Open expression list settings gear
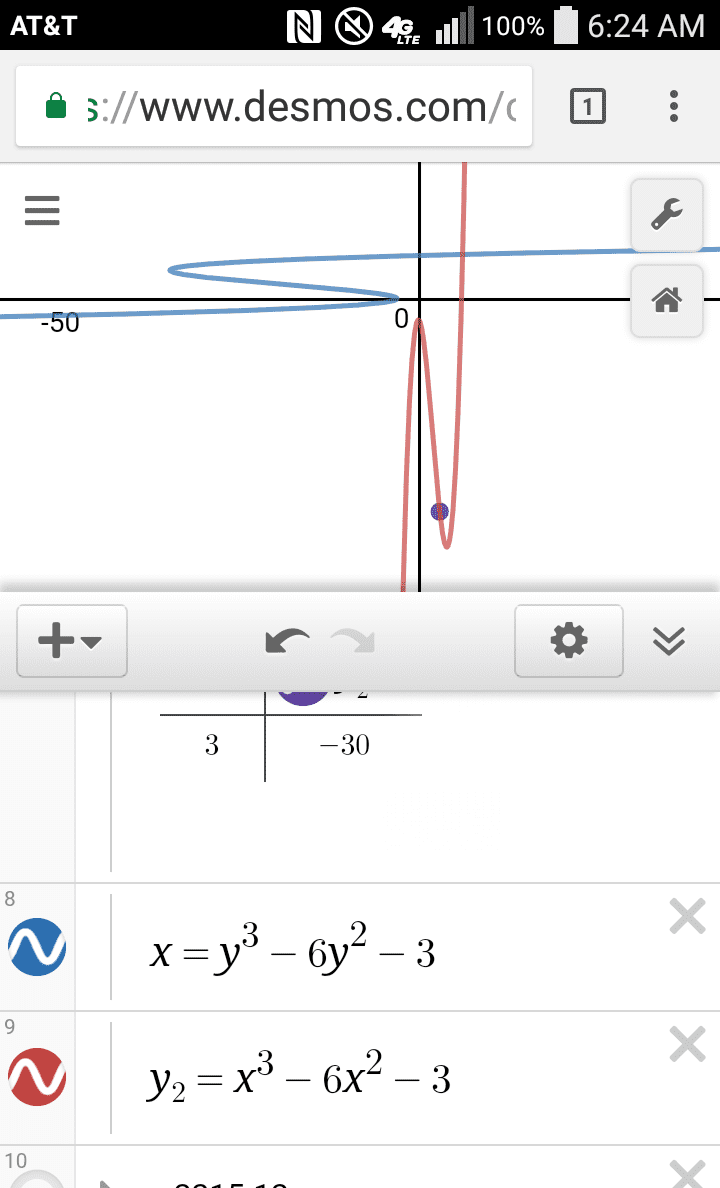 pos(568,641)
